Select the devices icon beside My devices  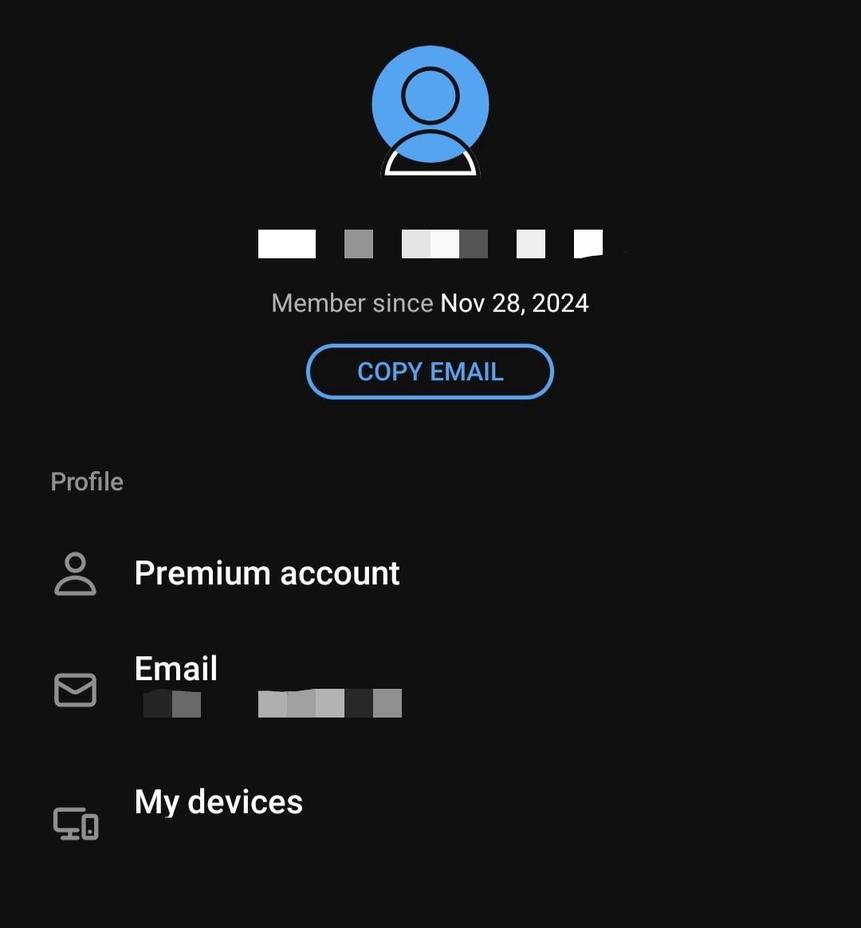tap(75, 822)
